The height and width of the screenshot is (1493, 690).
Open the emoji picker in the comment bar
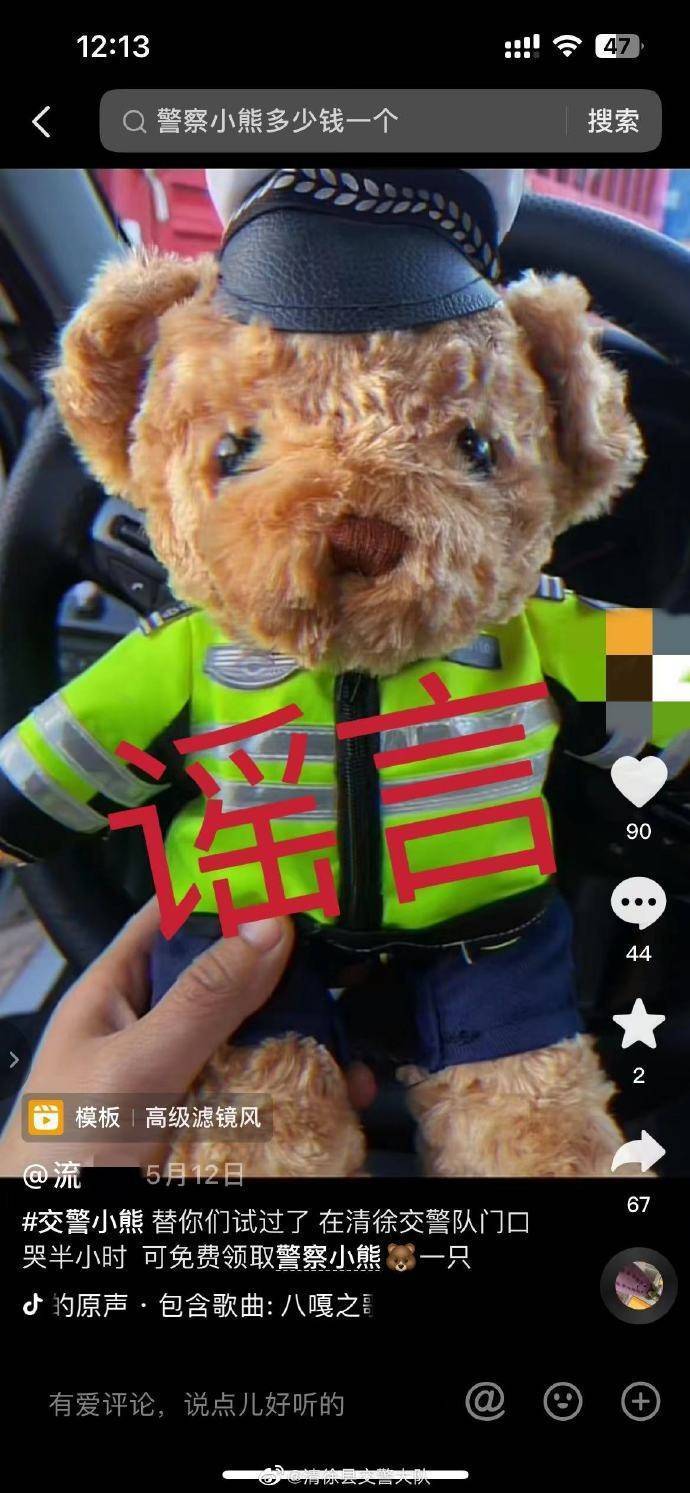tap(563, 1402)
